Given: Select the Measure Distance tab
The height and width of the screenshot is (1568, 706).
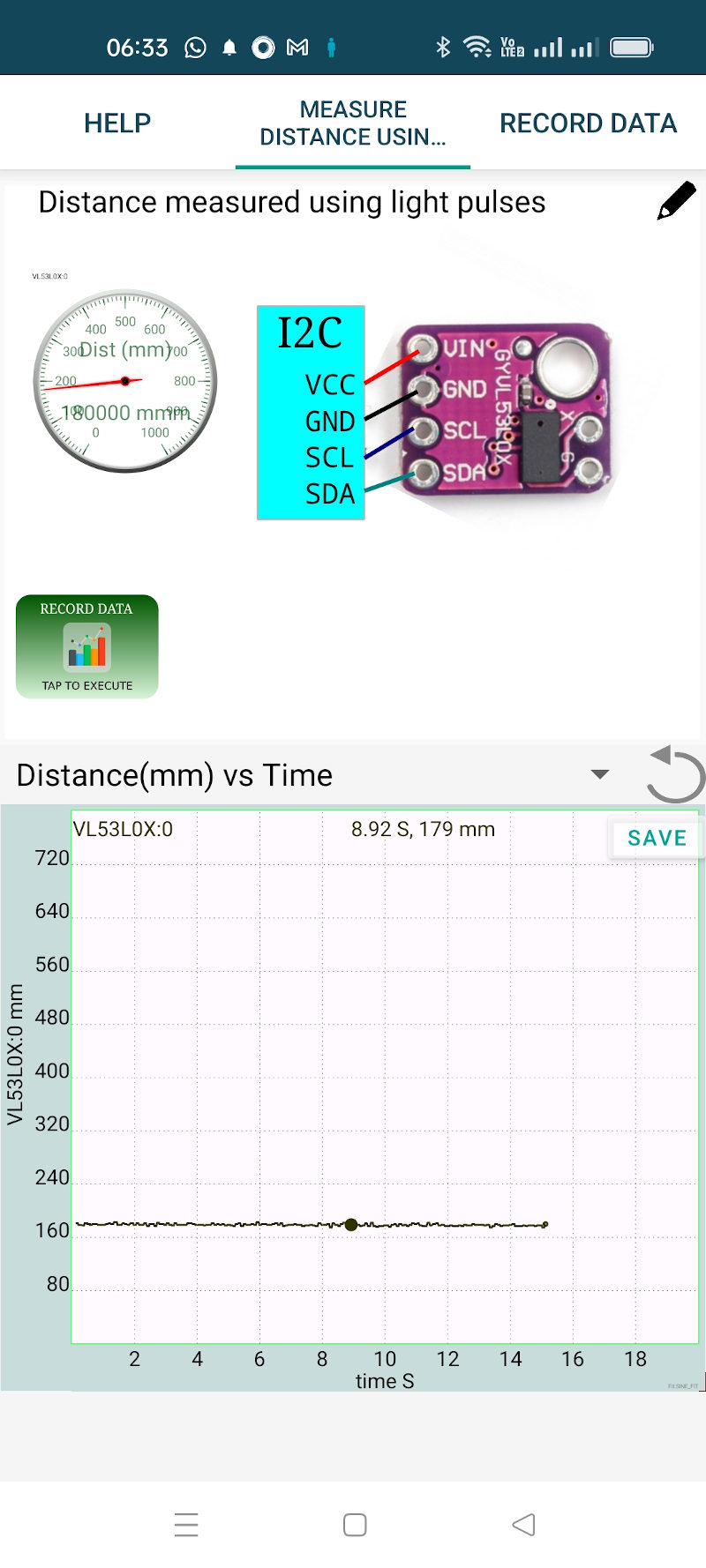Looking at the screenshot, I should point(353,123).
